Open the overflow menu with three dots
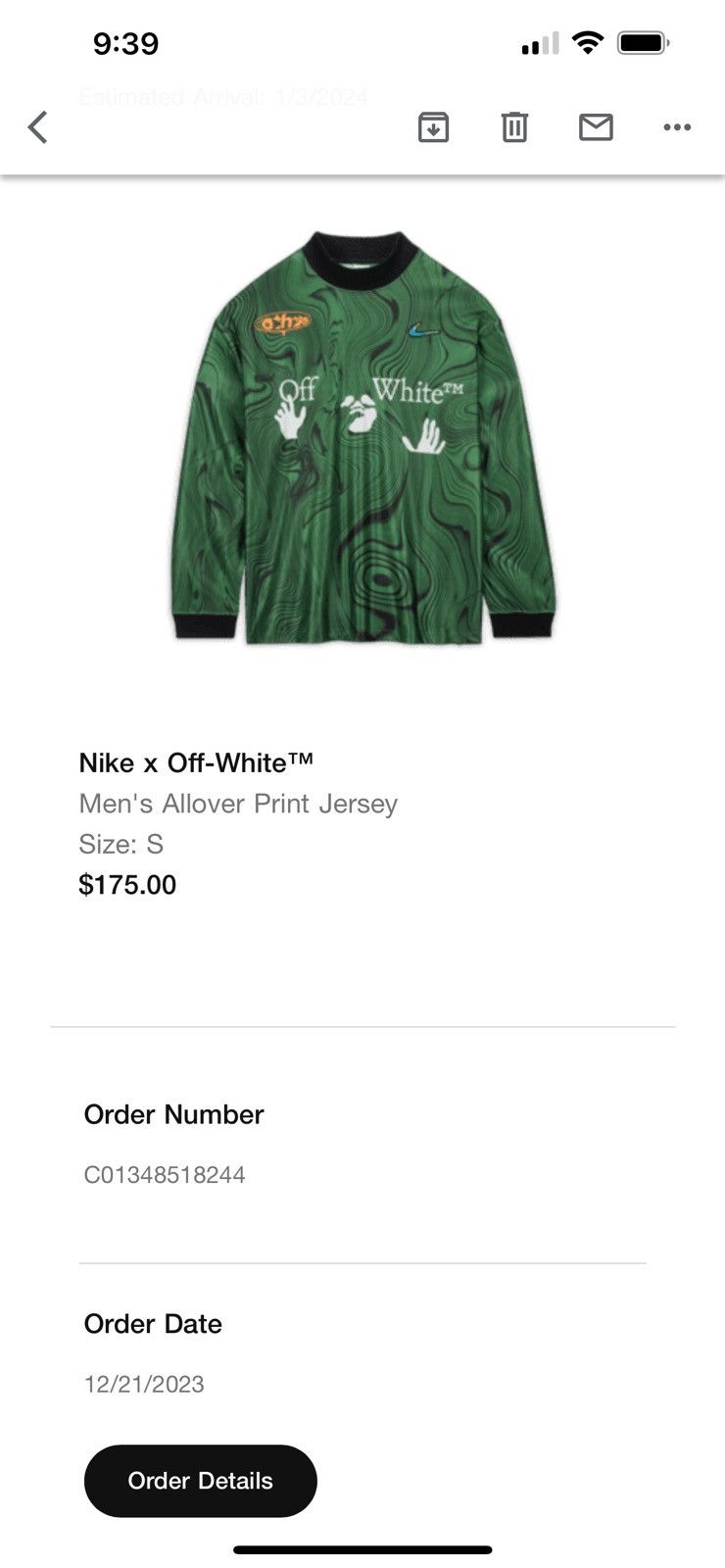The width and height of the screenshot is (725, 1568). [677, 127]
